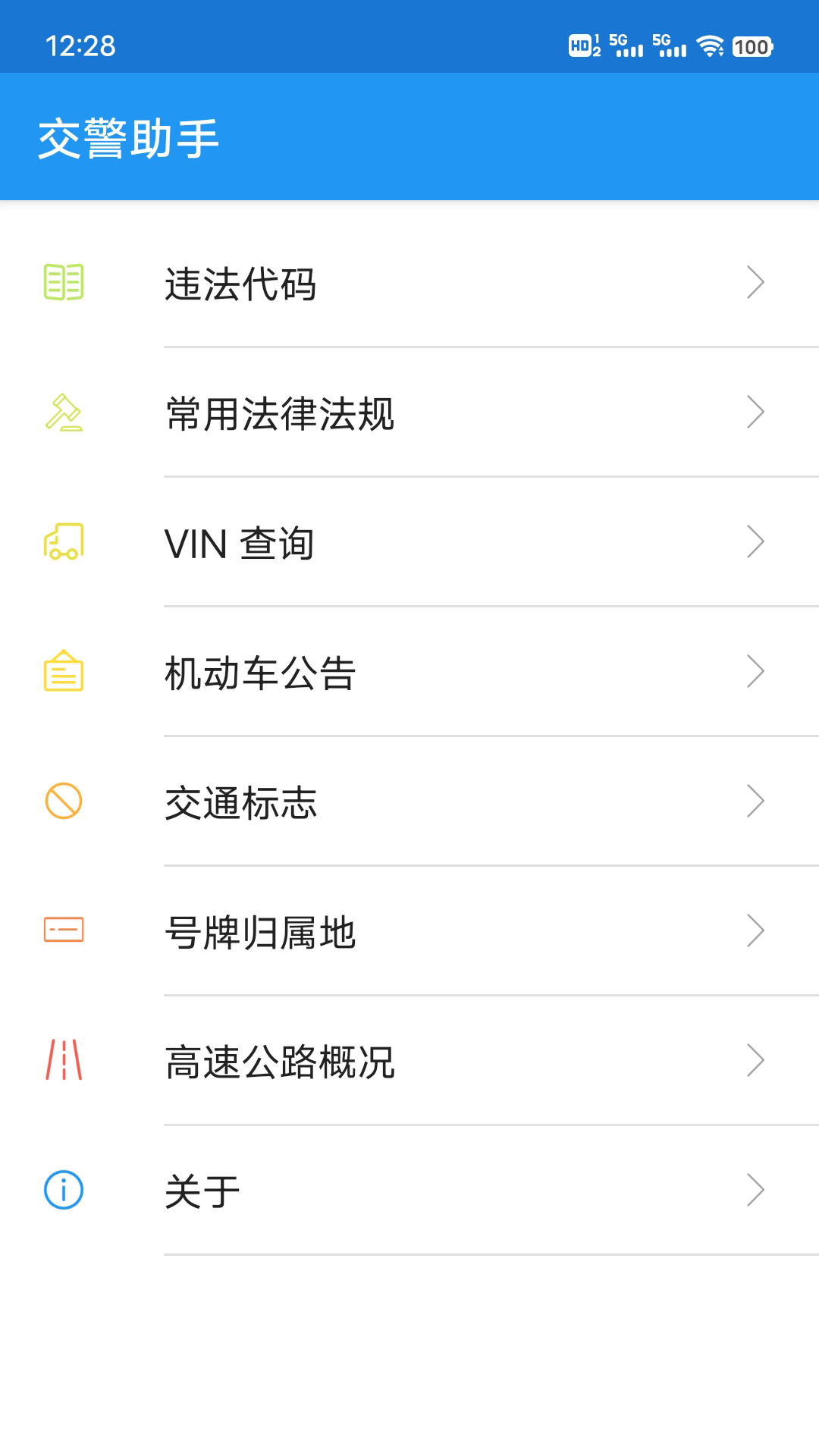The height and width of the screenshot is (1456, 819).
Task: Tap the truck icon for VIN 查询
Action: (64, 542)
